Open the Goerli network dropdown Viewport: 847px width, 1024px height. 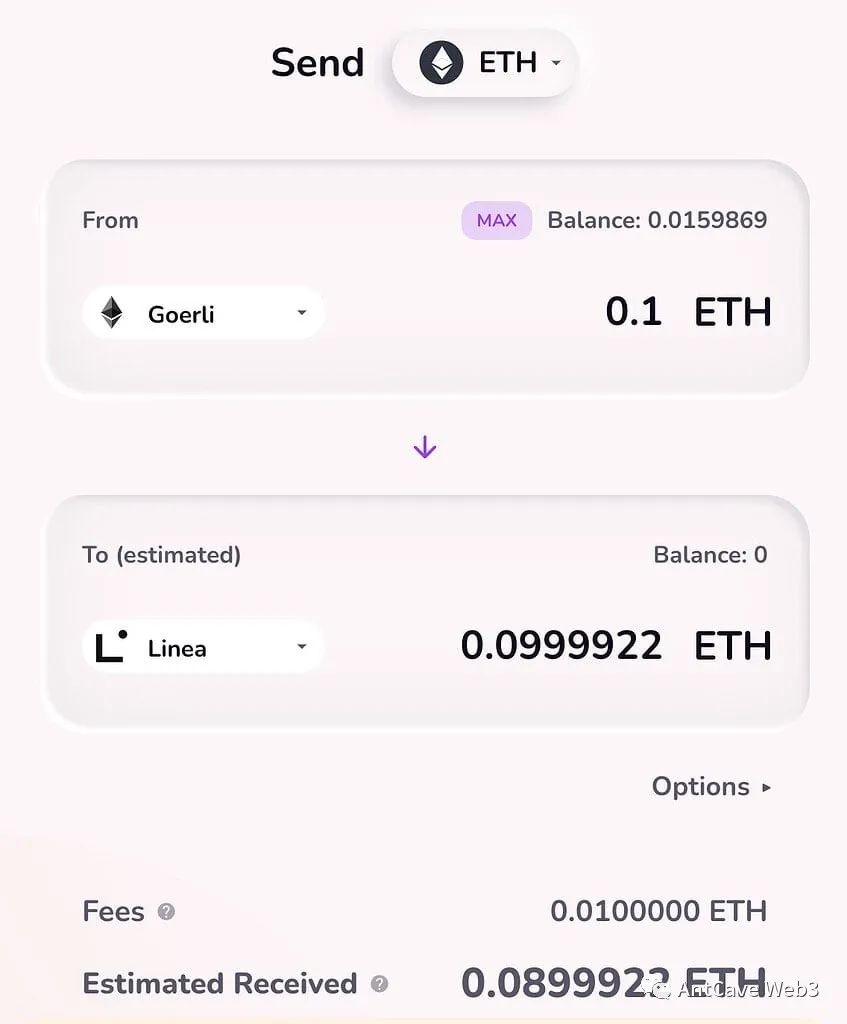[302, 313]
